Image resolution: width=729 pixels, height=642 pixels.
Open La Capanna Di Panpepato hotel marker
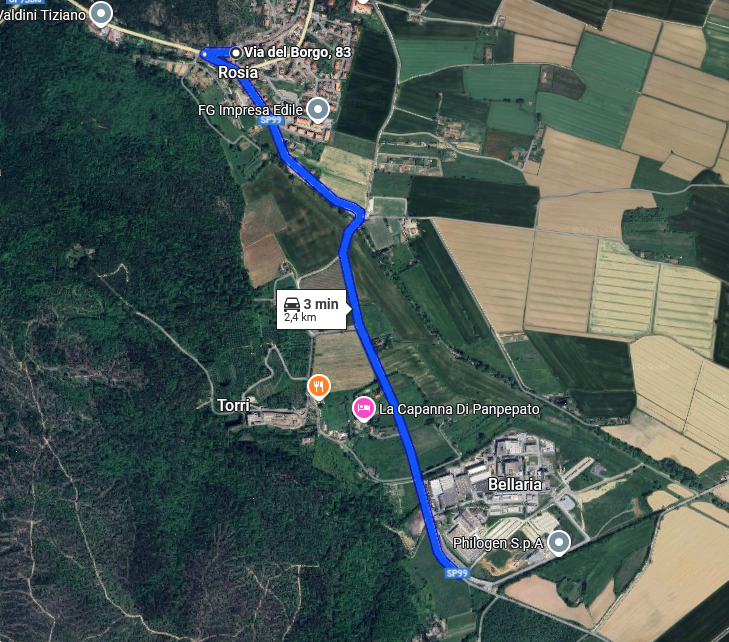(x=364, y=408)
